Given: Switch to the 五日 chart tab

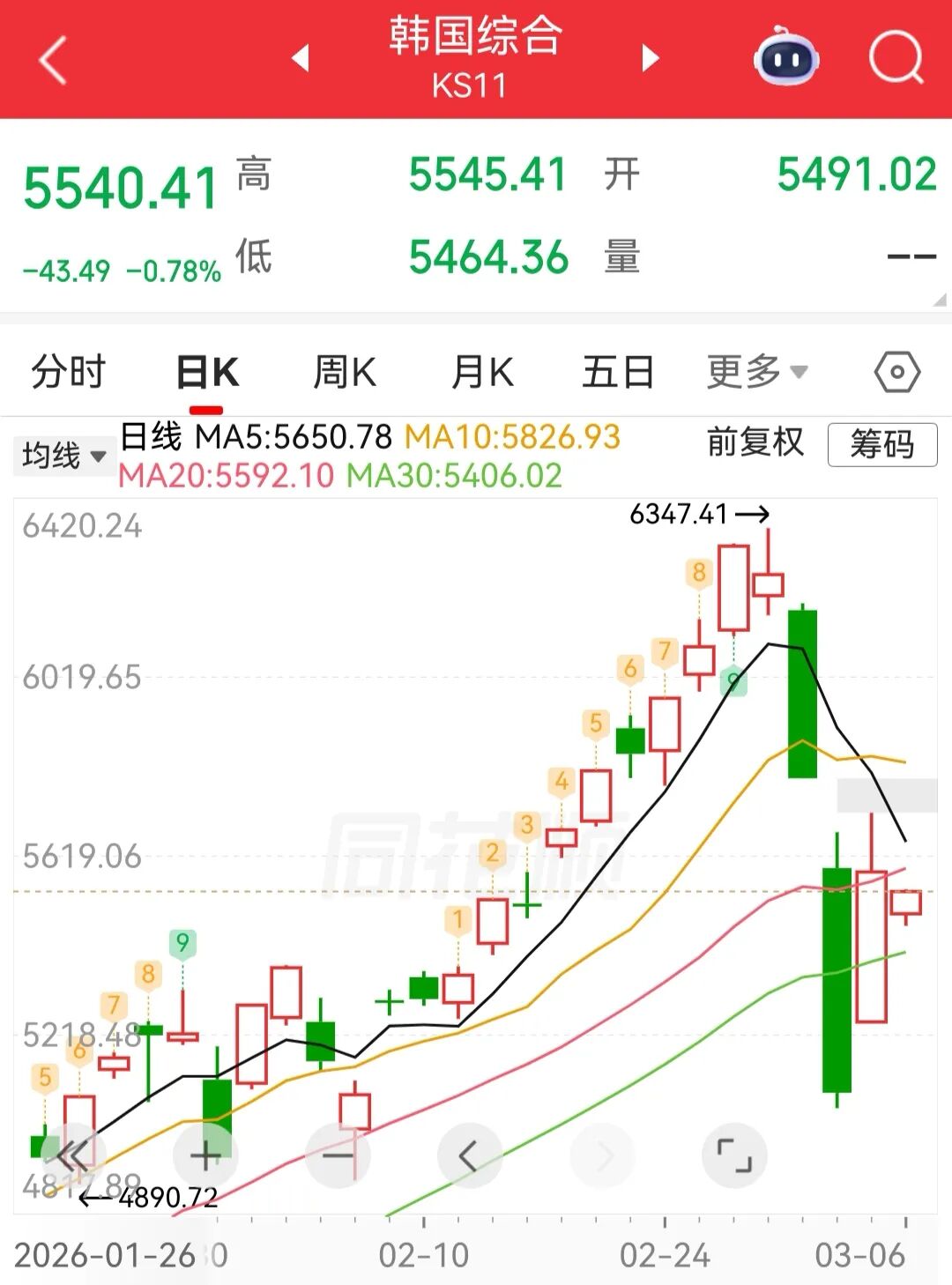Looking at the screenshot, I should [x=618, y=371].
